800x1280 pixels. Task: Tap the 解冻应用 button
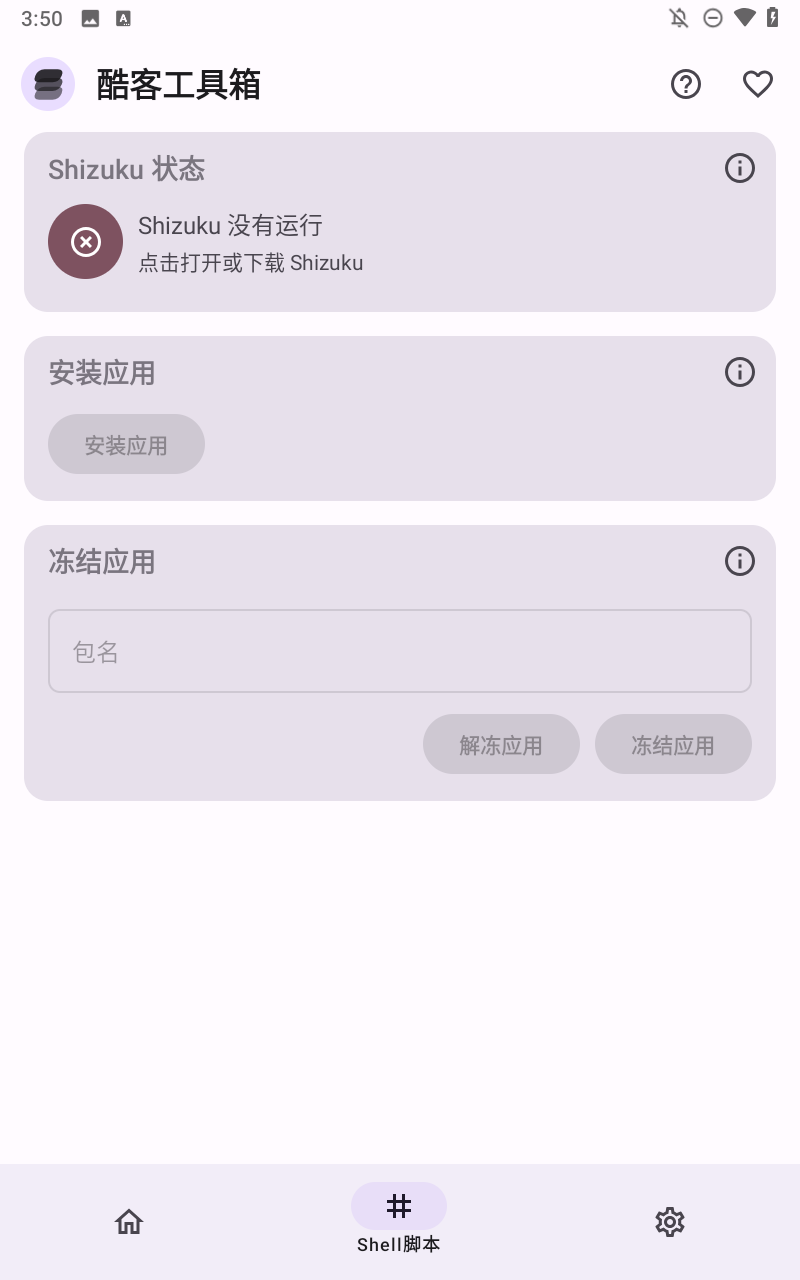click(501, 744)
